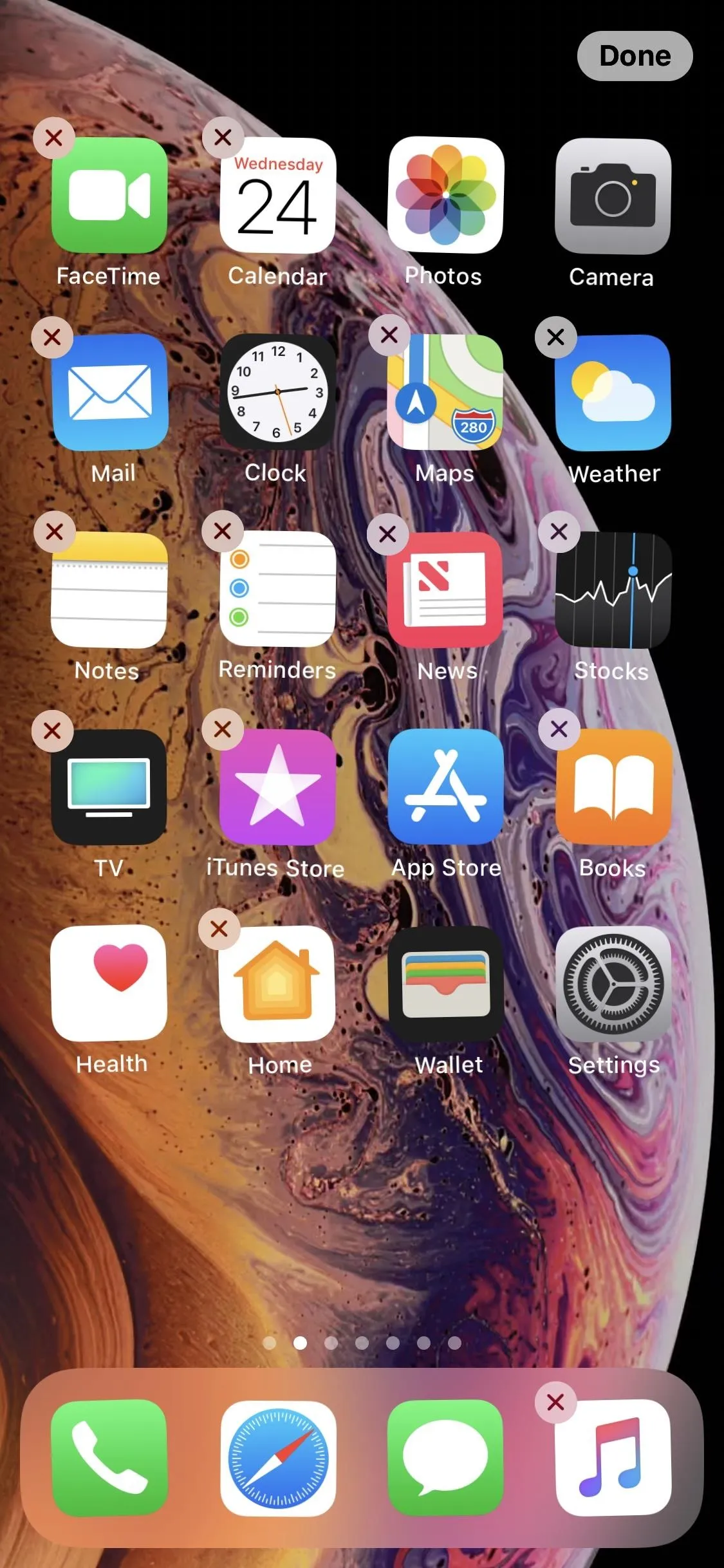
Task: Select the Clock app icon
Action: pyautogui.click(x=278, y=392)
